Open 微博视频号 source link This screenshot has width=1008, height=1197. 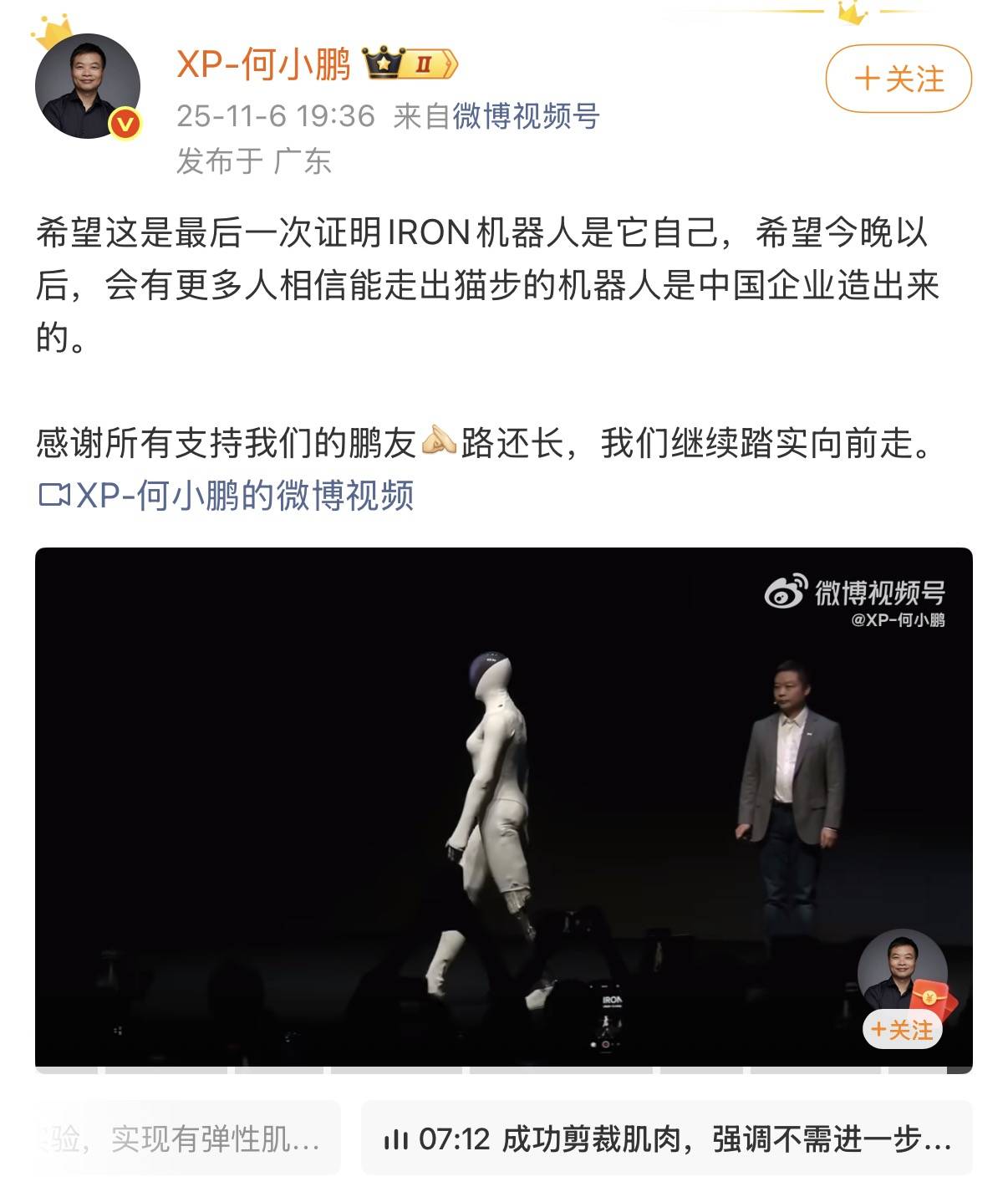[526, 116]
